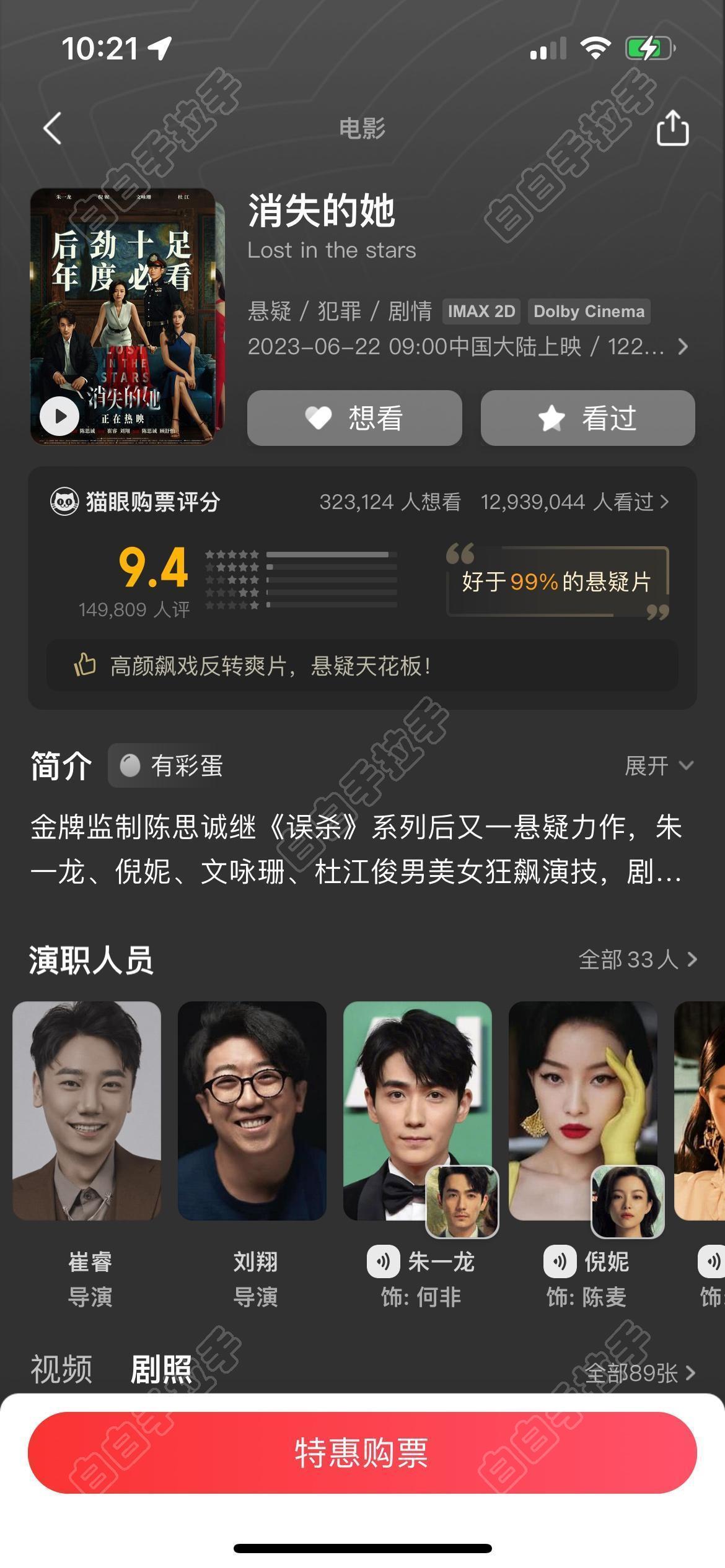Share this movie page

672,128
